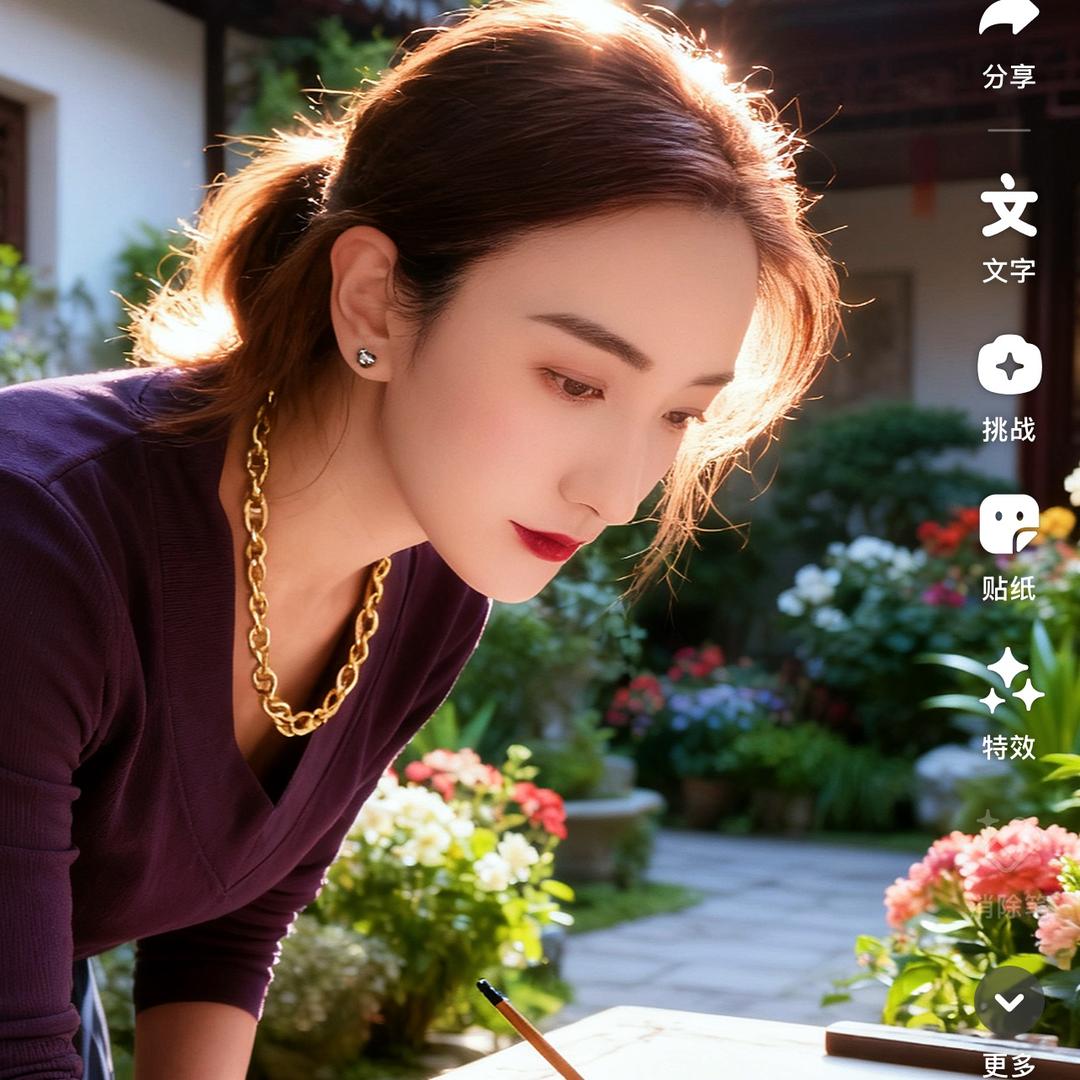The image size is (1080, 1080).
Task: Add text with the 文字 tool
Action: (1008, 207)
